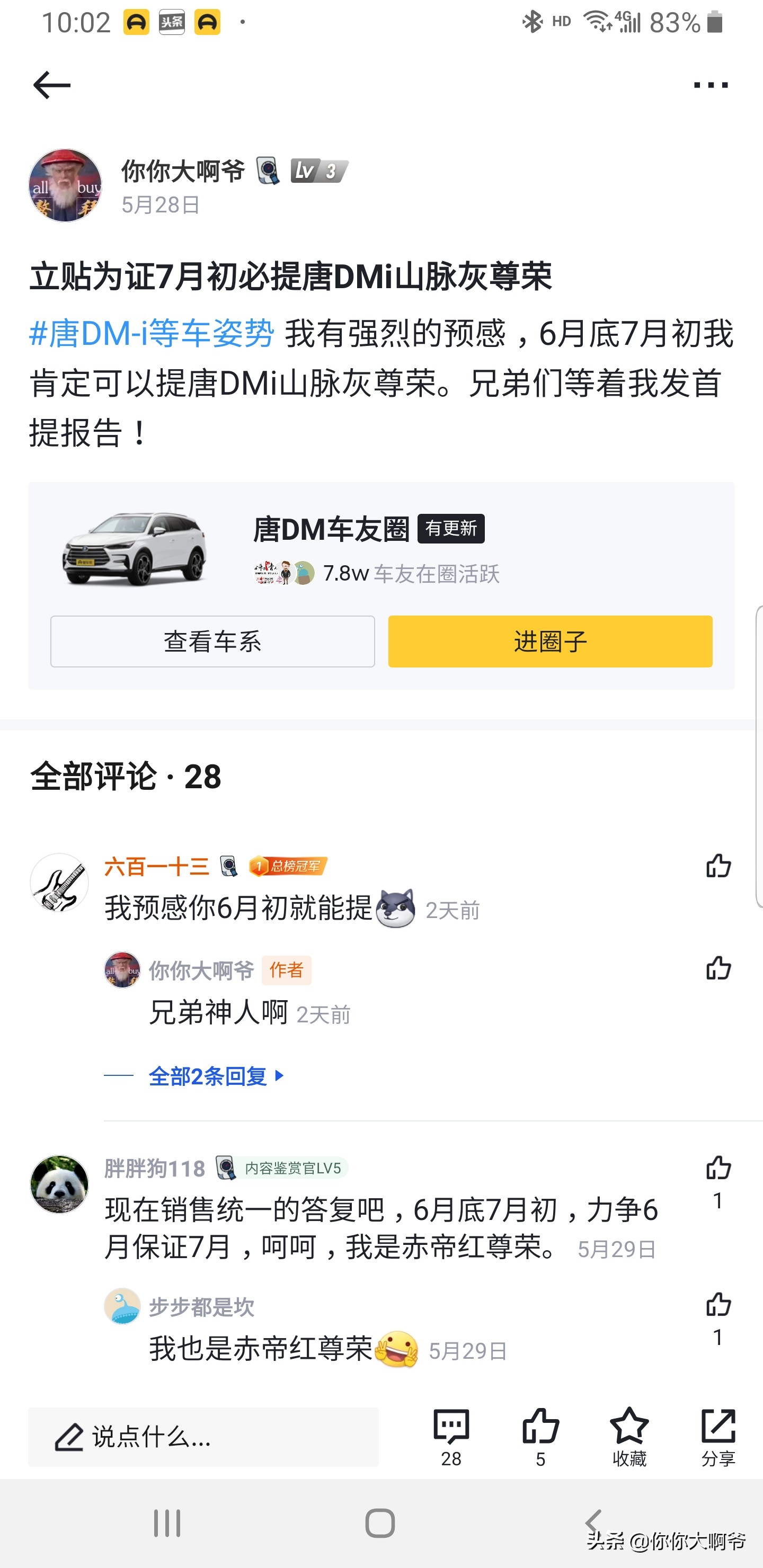The image size is (763, 1568).
Task: Tap 查看车系 to view car series
Action: (212, 642)
